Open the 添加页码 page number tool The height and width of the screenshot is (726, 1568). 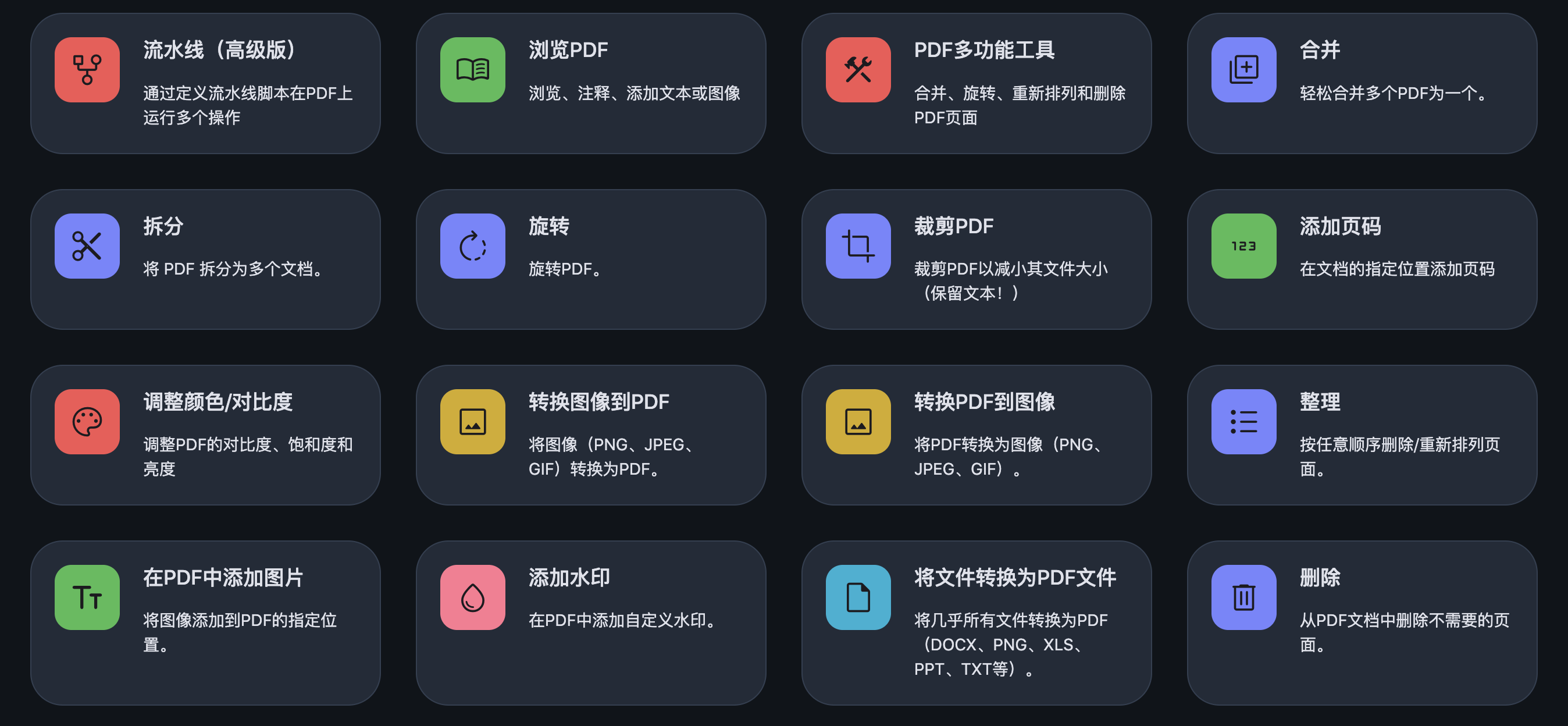pos(1361,259)
